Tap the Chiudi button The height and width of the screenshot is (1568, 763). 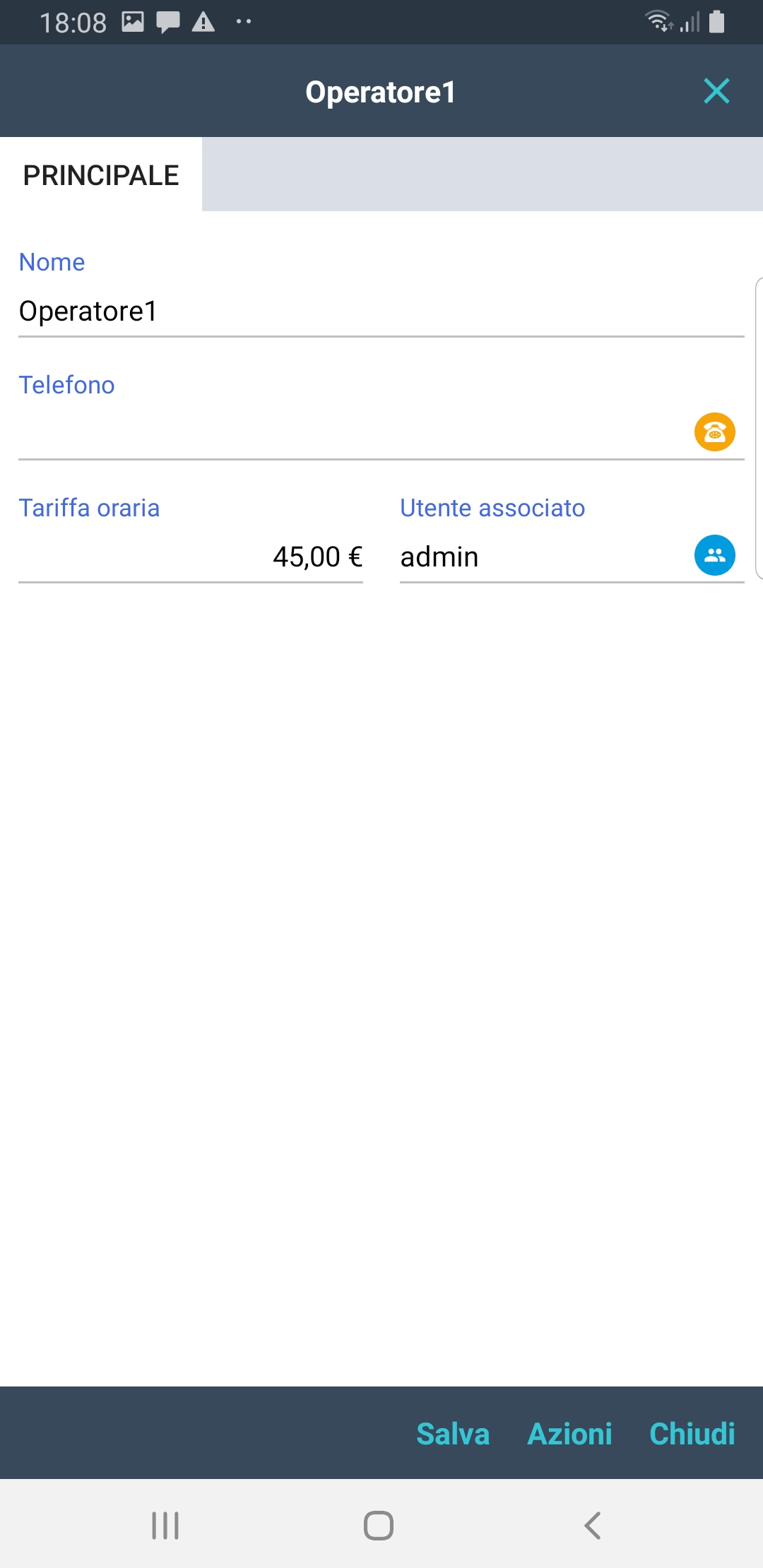[692, 1434]
